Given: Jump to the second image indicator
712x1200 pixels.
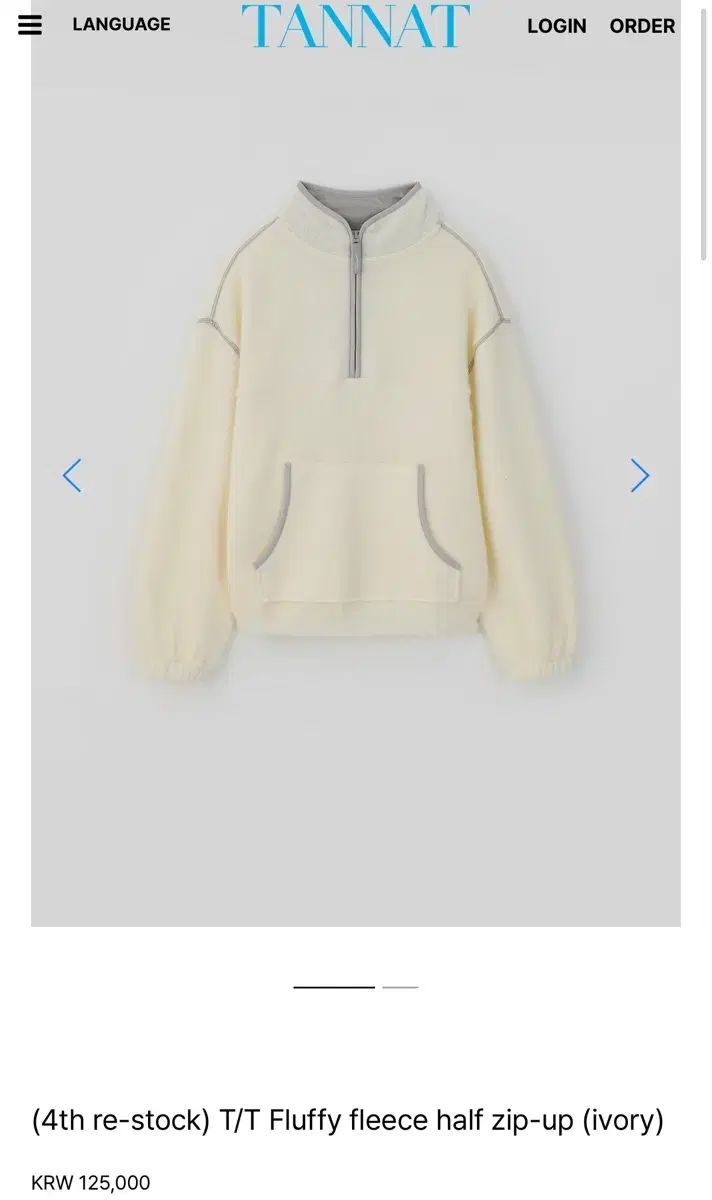Looking at the screenshot, I should tap(400, 987).
